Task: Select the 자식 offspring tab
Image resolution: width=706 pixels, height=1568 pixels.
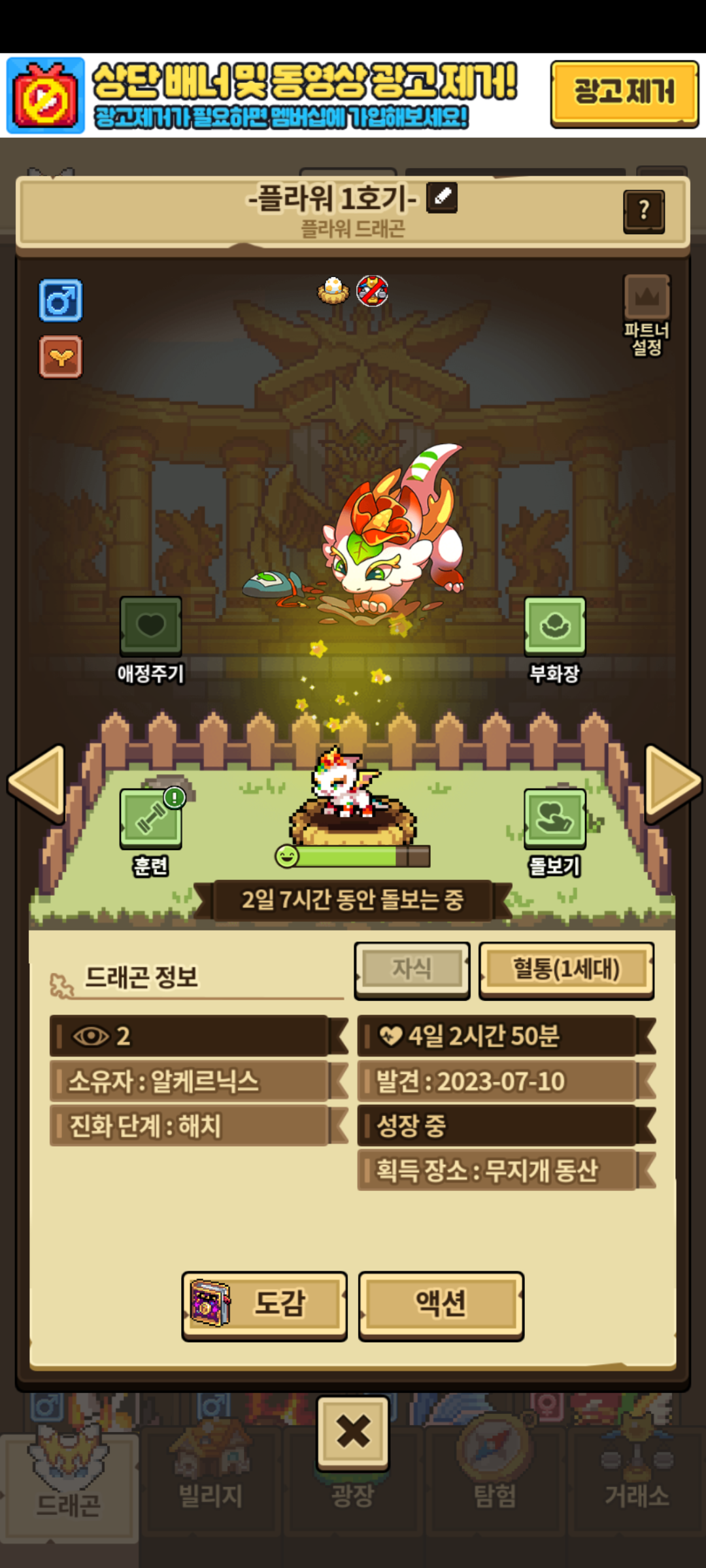Action: [x=412, y=970]
